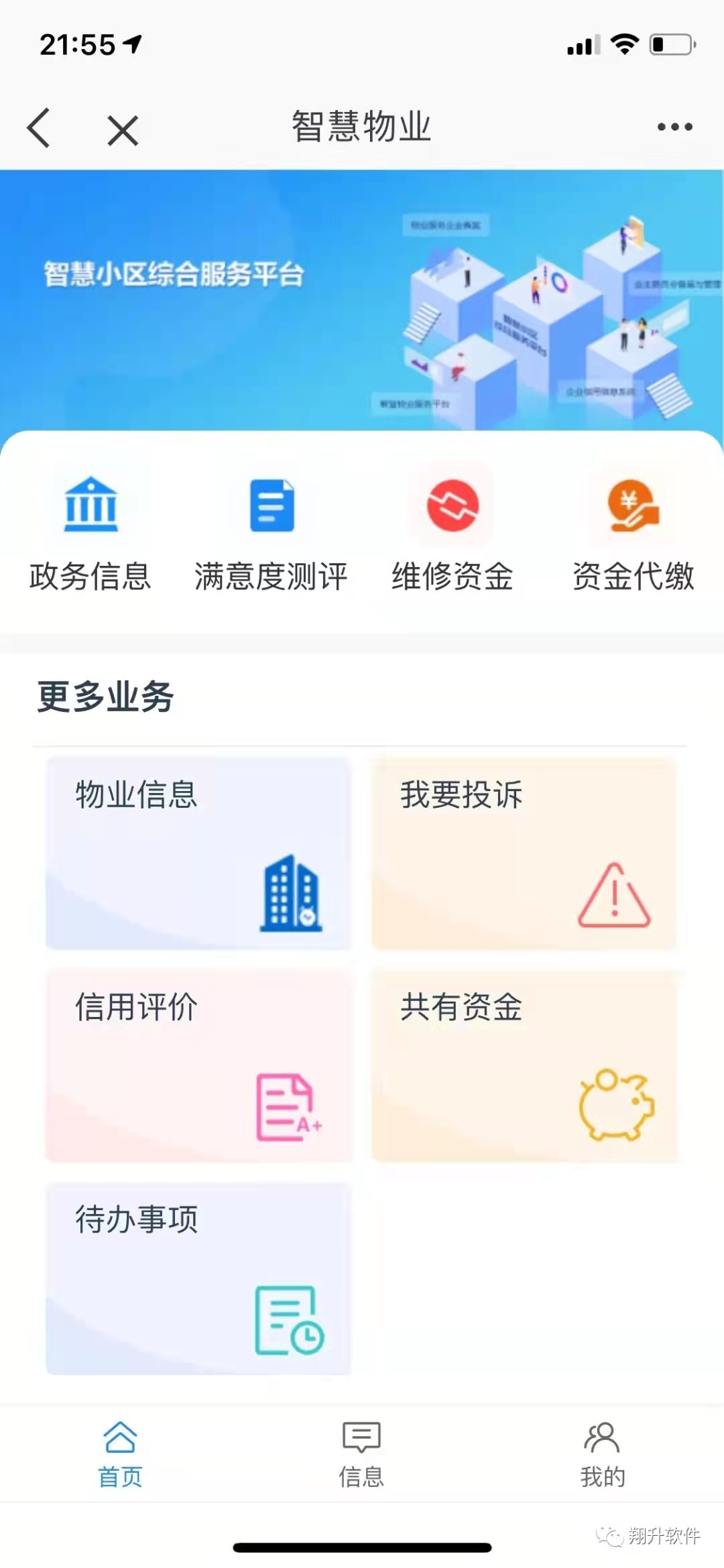724x1568 pixels.
Task: Open 政务信息 government info
Action: click(x=90, y=534)
